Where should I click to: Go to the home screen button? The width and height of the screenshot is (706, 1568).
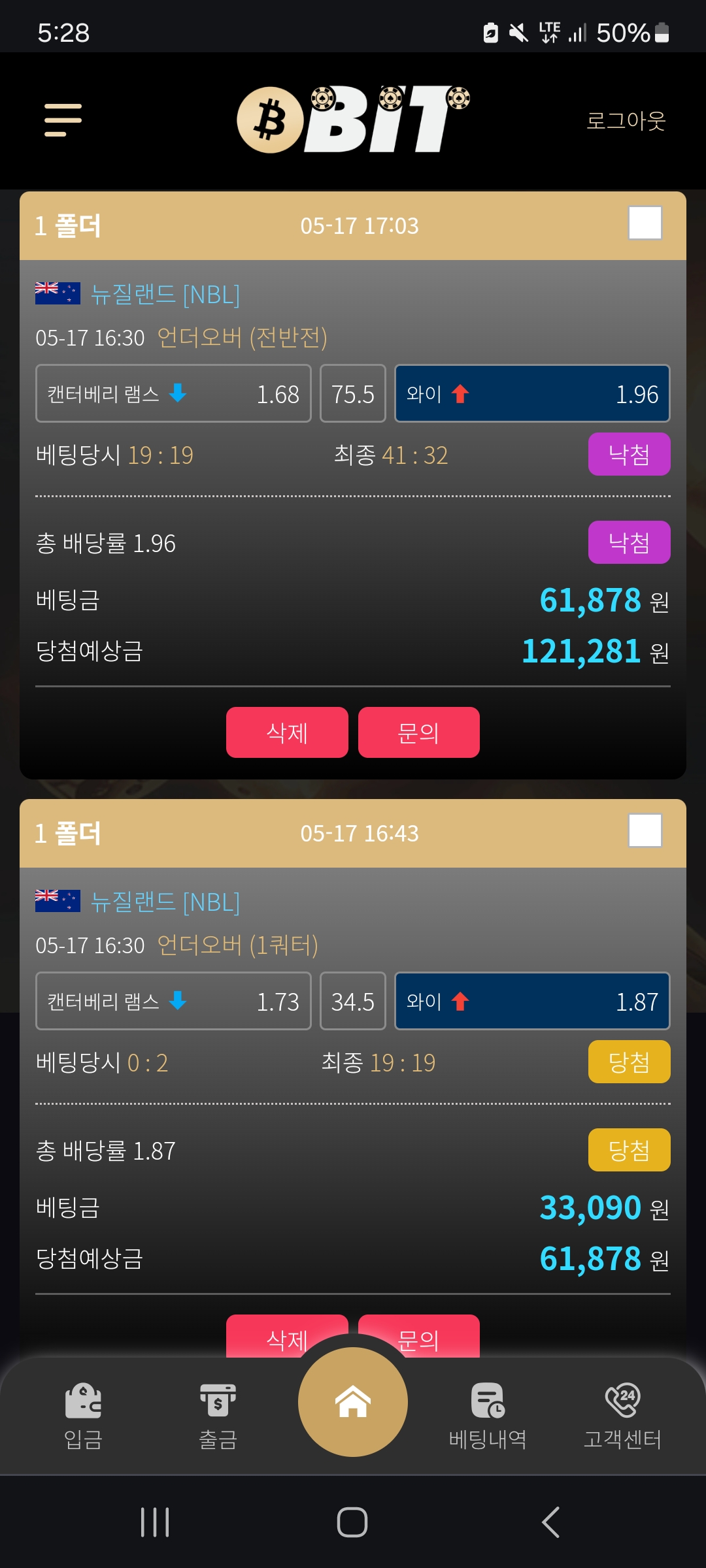pos(353,1401)
